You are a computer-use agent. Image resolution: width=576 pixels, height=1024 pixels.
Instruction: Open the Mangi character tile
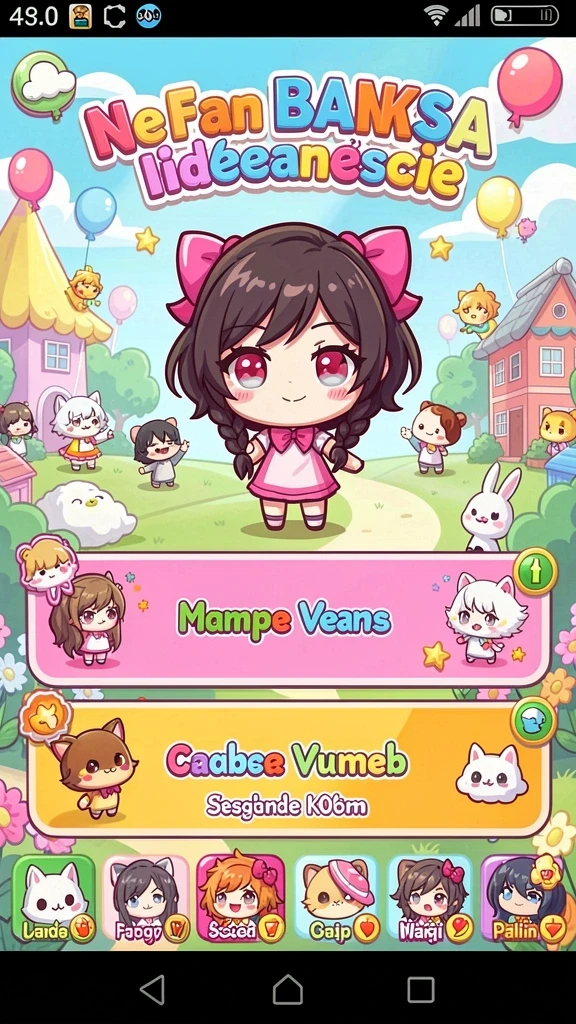pyautogui.click(x=430, y=899)
